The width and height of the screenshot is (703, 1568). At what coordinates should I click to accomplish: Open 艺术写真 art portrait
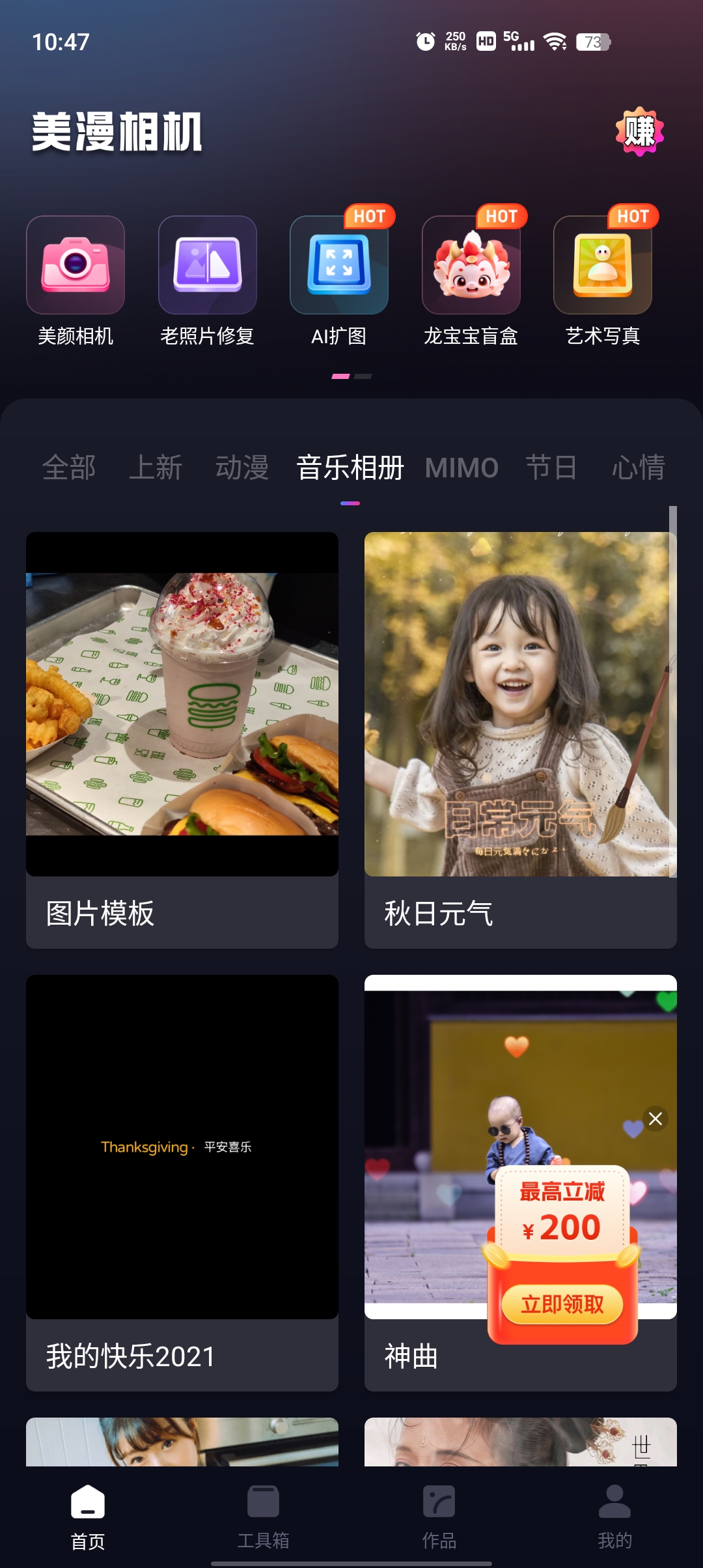pyautogui.click(x=602, y=266)
